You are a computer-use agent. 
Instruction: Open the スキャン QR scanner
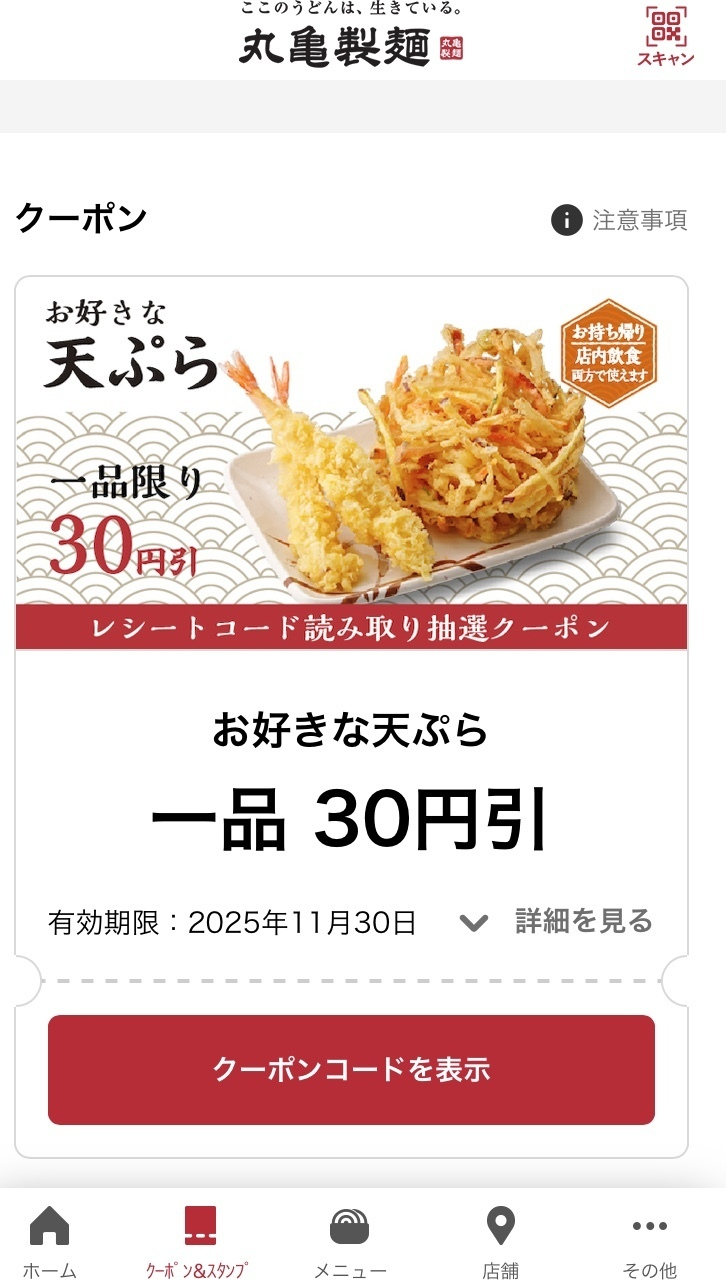pos(665,36)
